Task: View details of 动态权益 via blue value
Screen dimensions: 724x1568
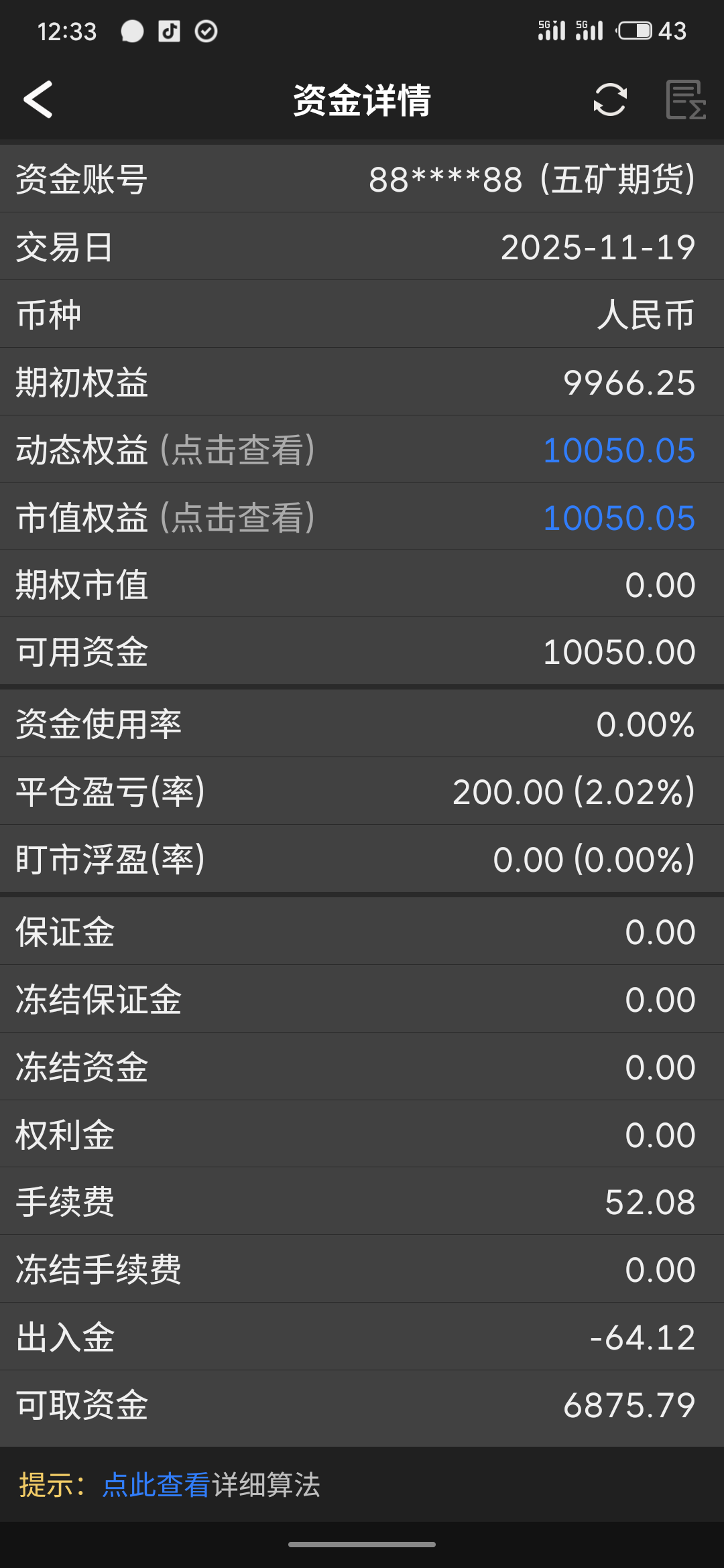Action: (x=618, y=450)
